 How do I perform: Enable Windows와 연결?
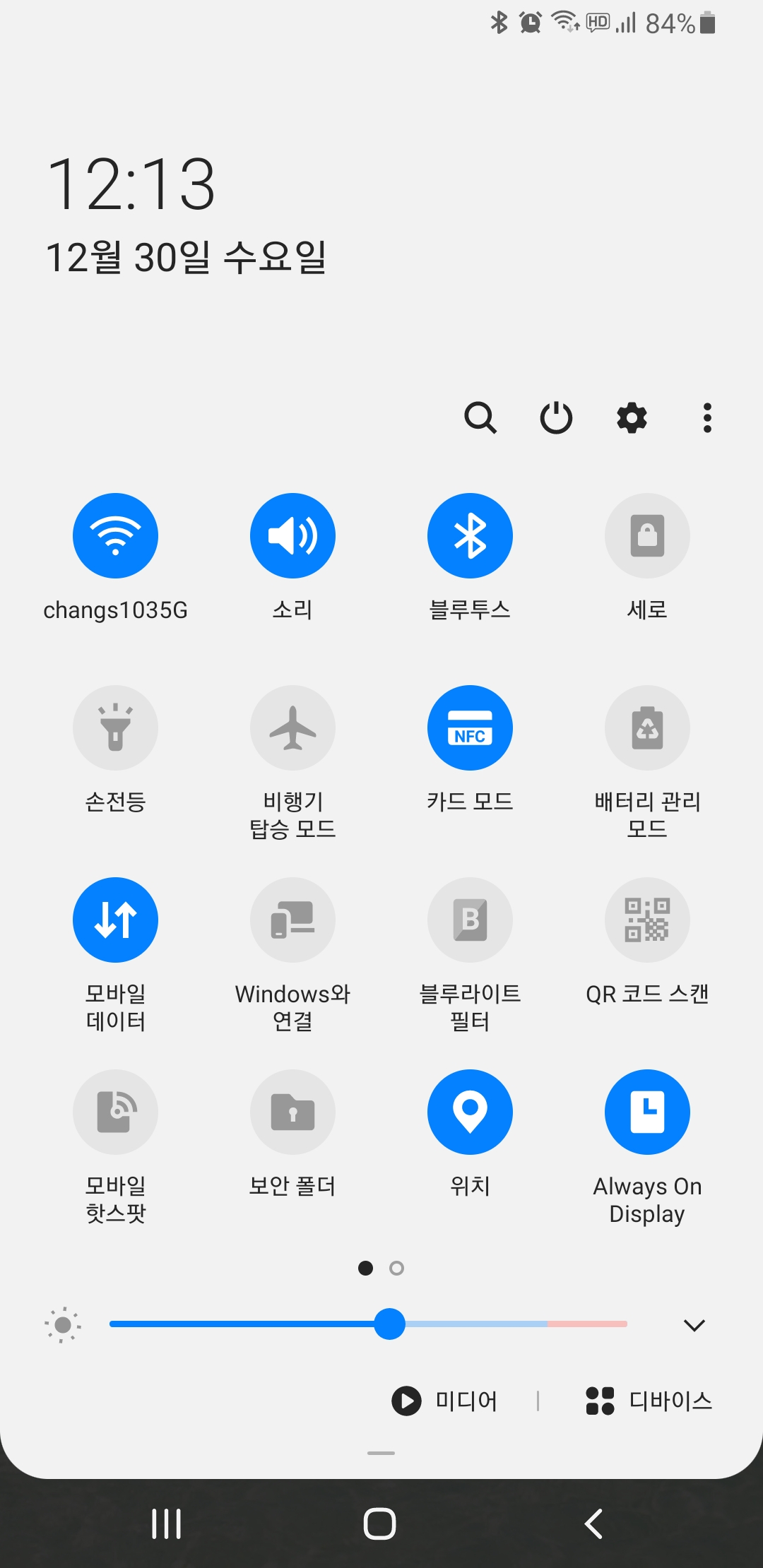tap(292, 920)
